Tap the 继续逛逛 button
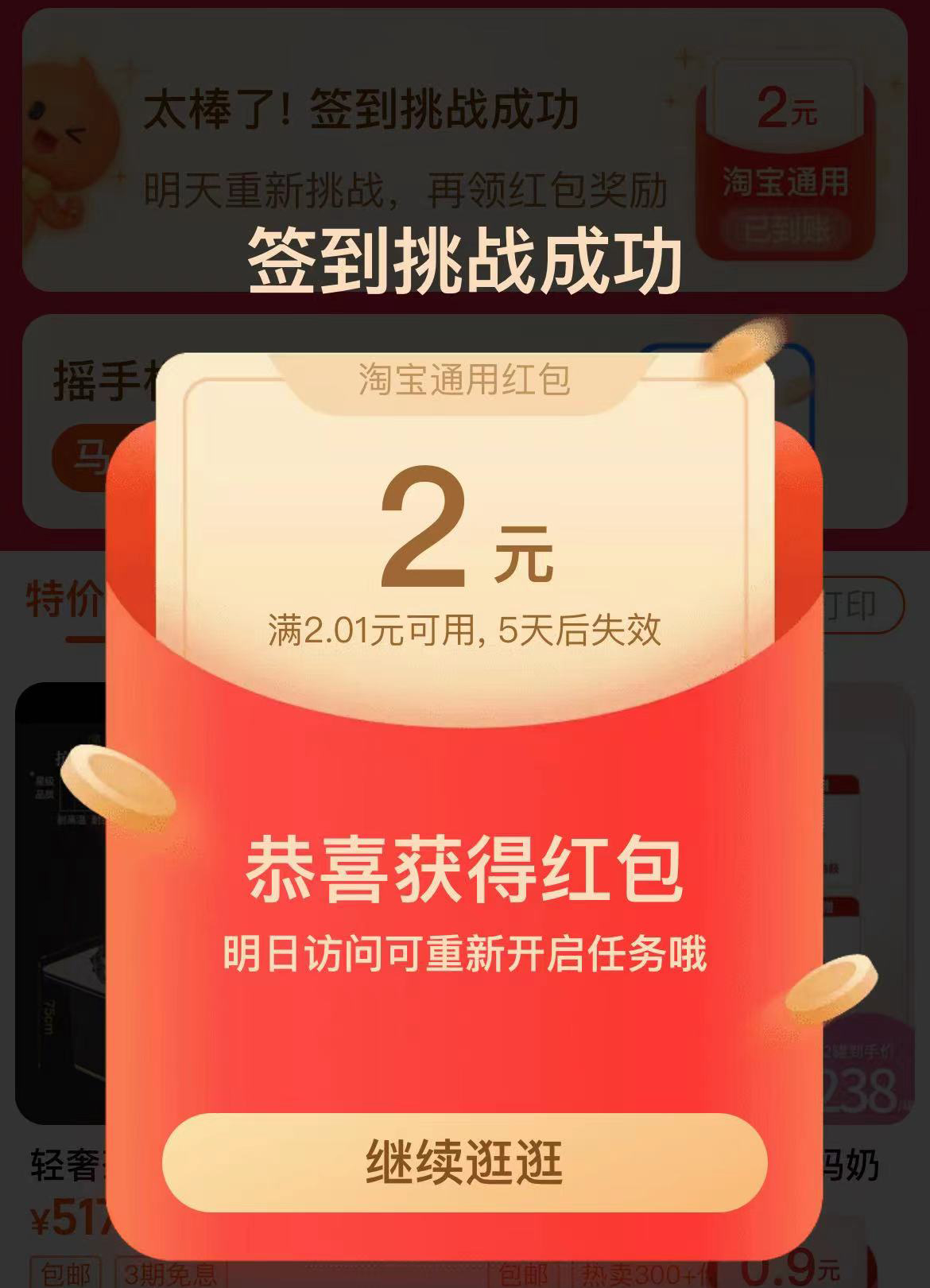The width and height of the screenshot is (930, 1288). coord(464,1162)
